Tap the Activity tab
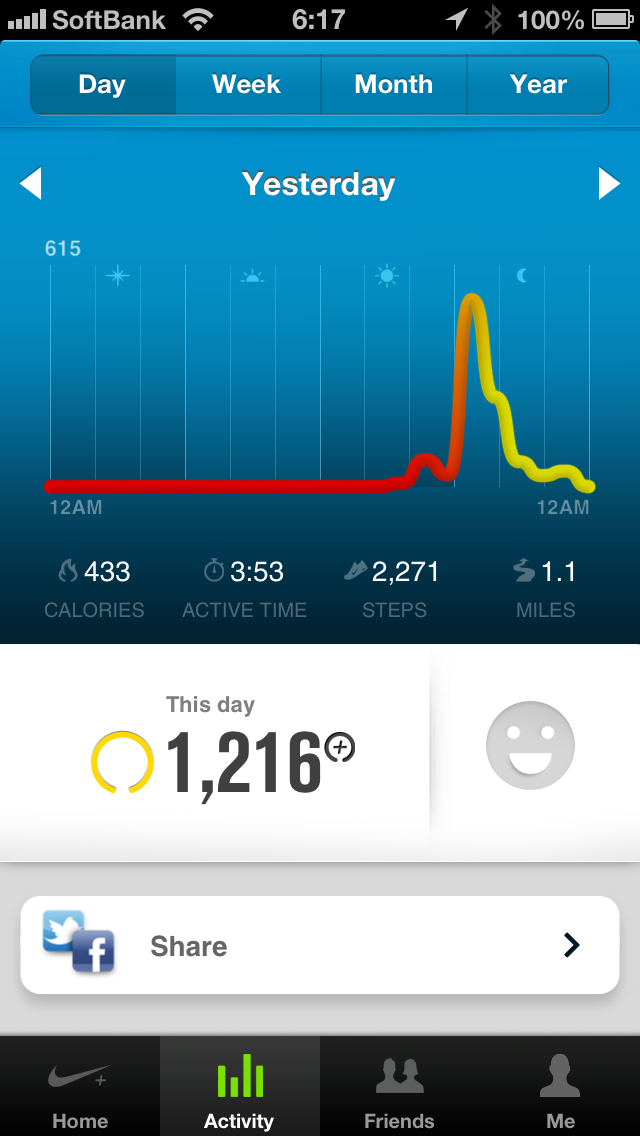640x1136 pixels. tap(239, 1090)
